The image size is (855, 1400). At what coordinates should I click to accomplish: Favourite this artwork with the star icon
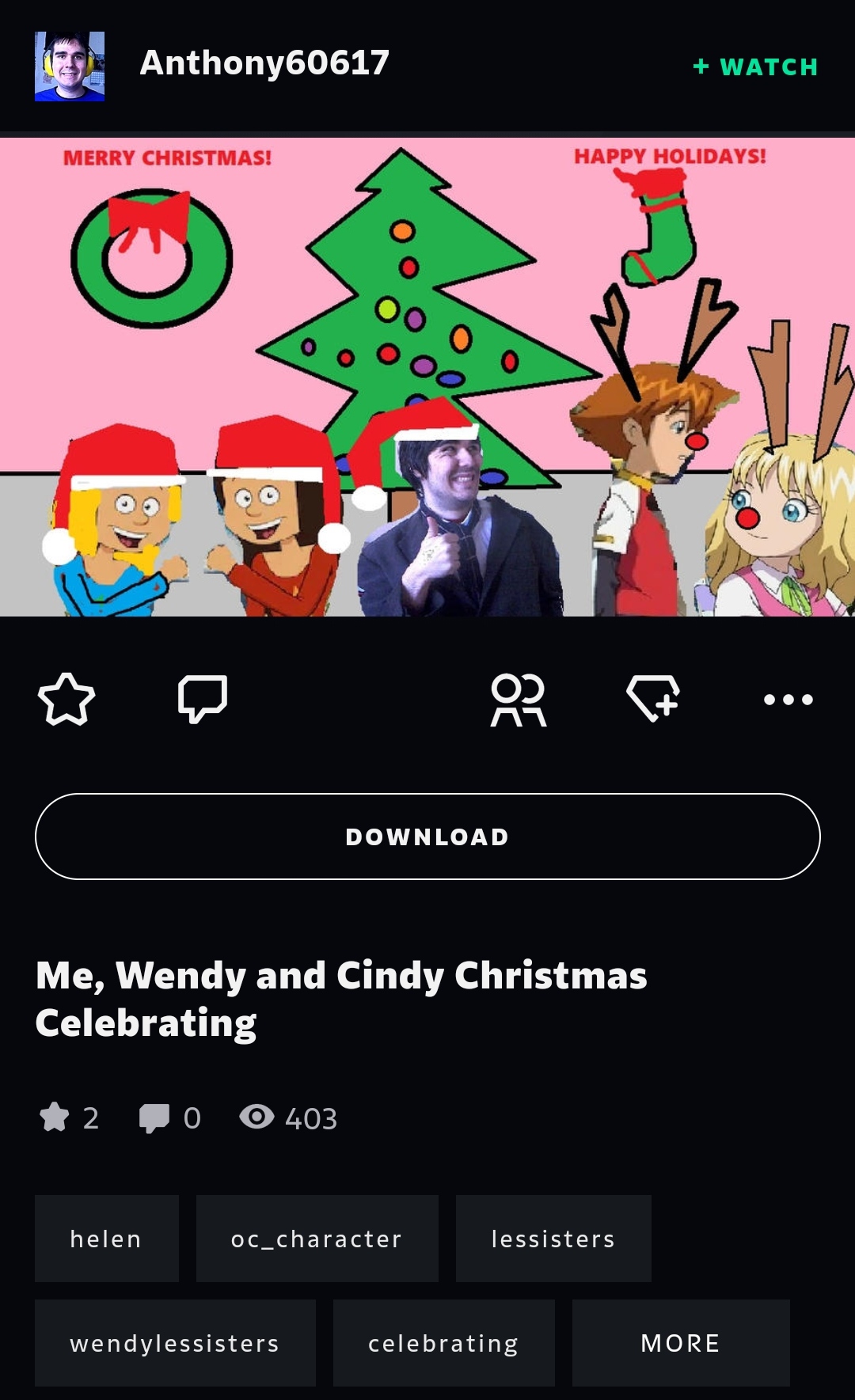point(66,700)
